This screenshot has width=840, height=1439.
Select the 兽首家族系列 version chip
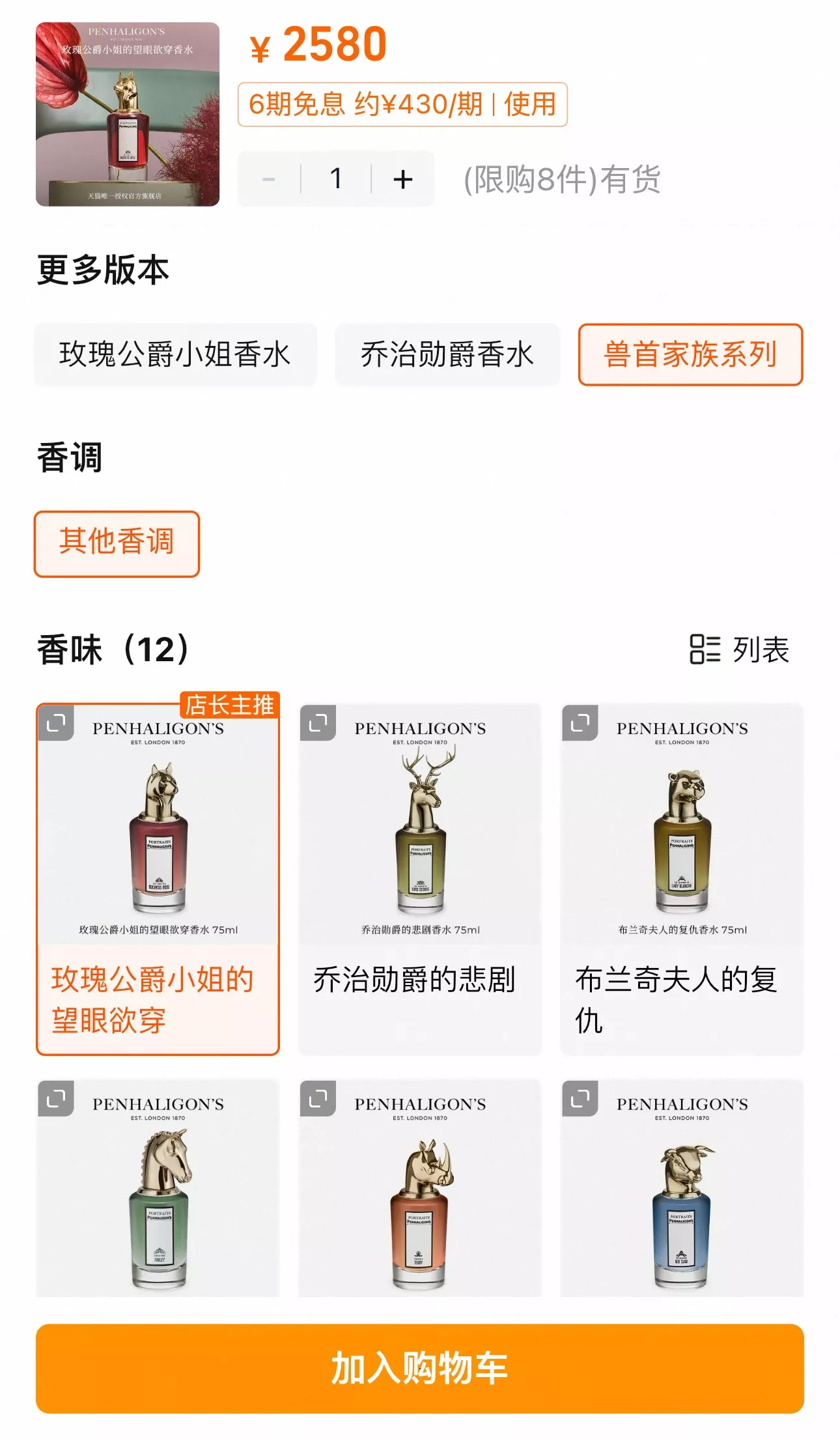click(690, 354)
